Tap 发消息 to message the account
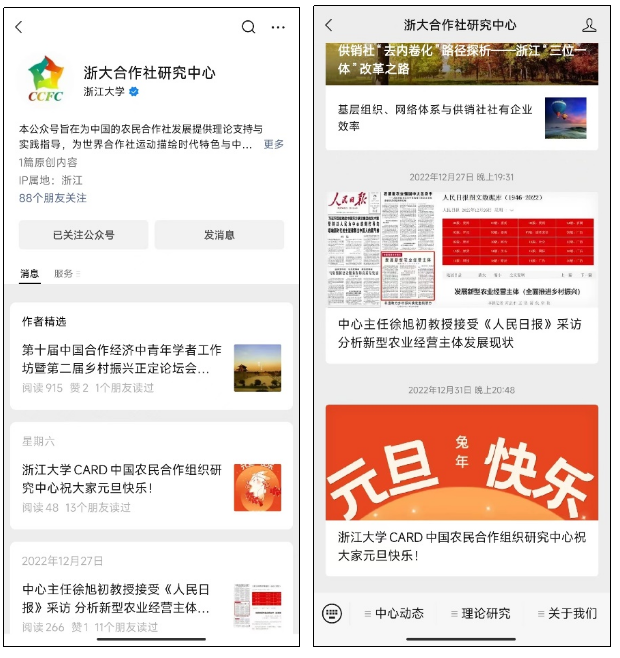This screenshot has height=658, width=620. (219, 235)
